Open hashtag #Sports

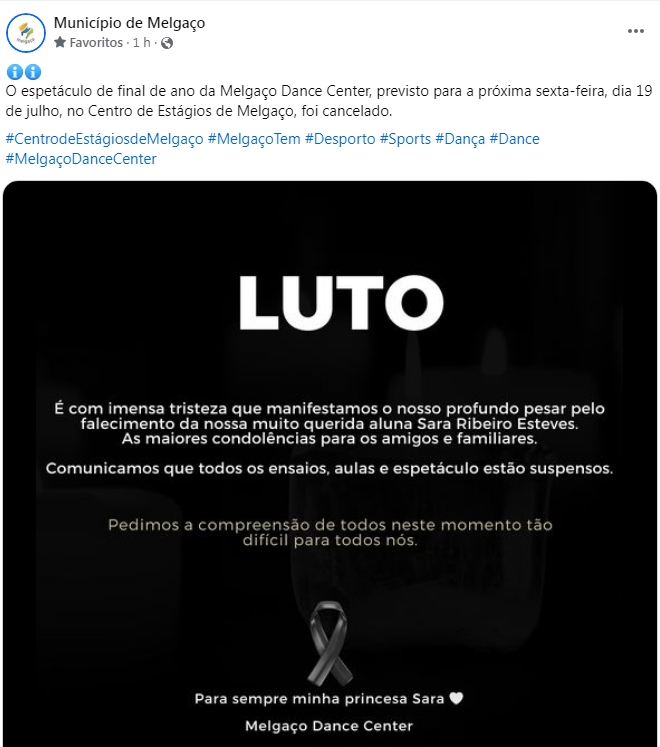click(405, 139)
